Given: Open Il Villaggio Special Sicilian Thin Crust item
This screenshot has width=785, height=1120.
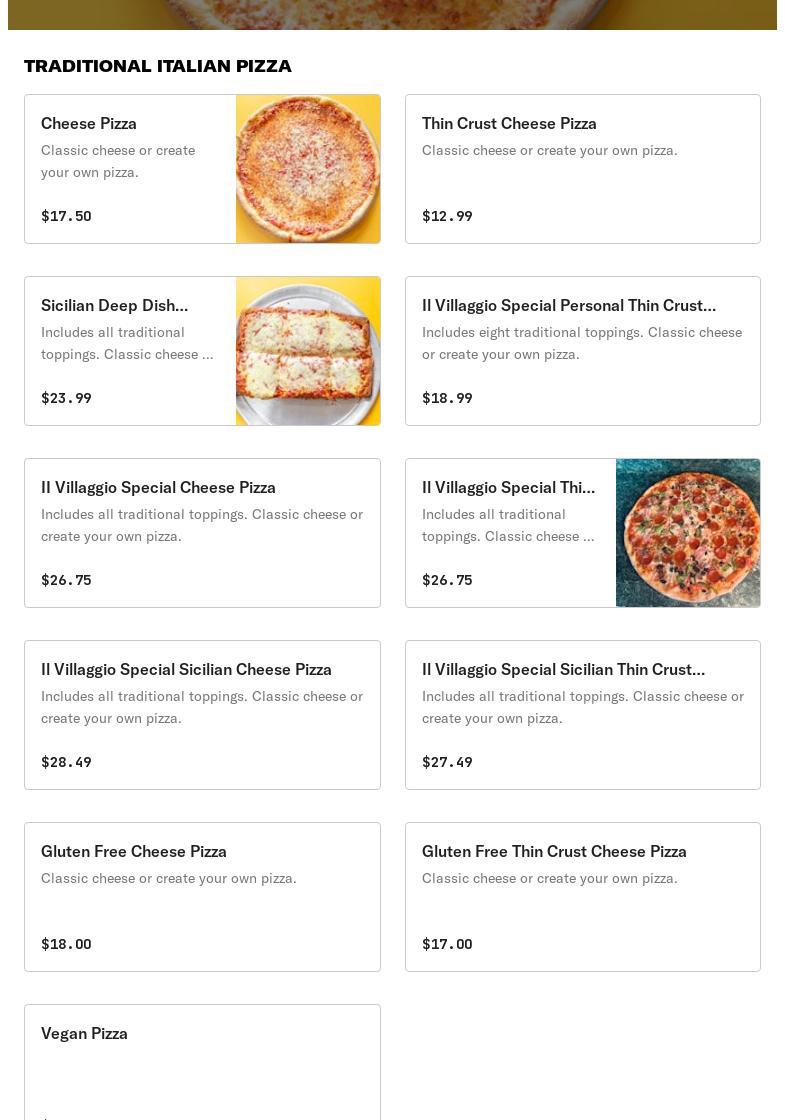Looking at the screenshot, I should point(582,715).
